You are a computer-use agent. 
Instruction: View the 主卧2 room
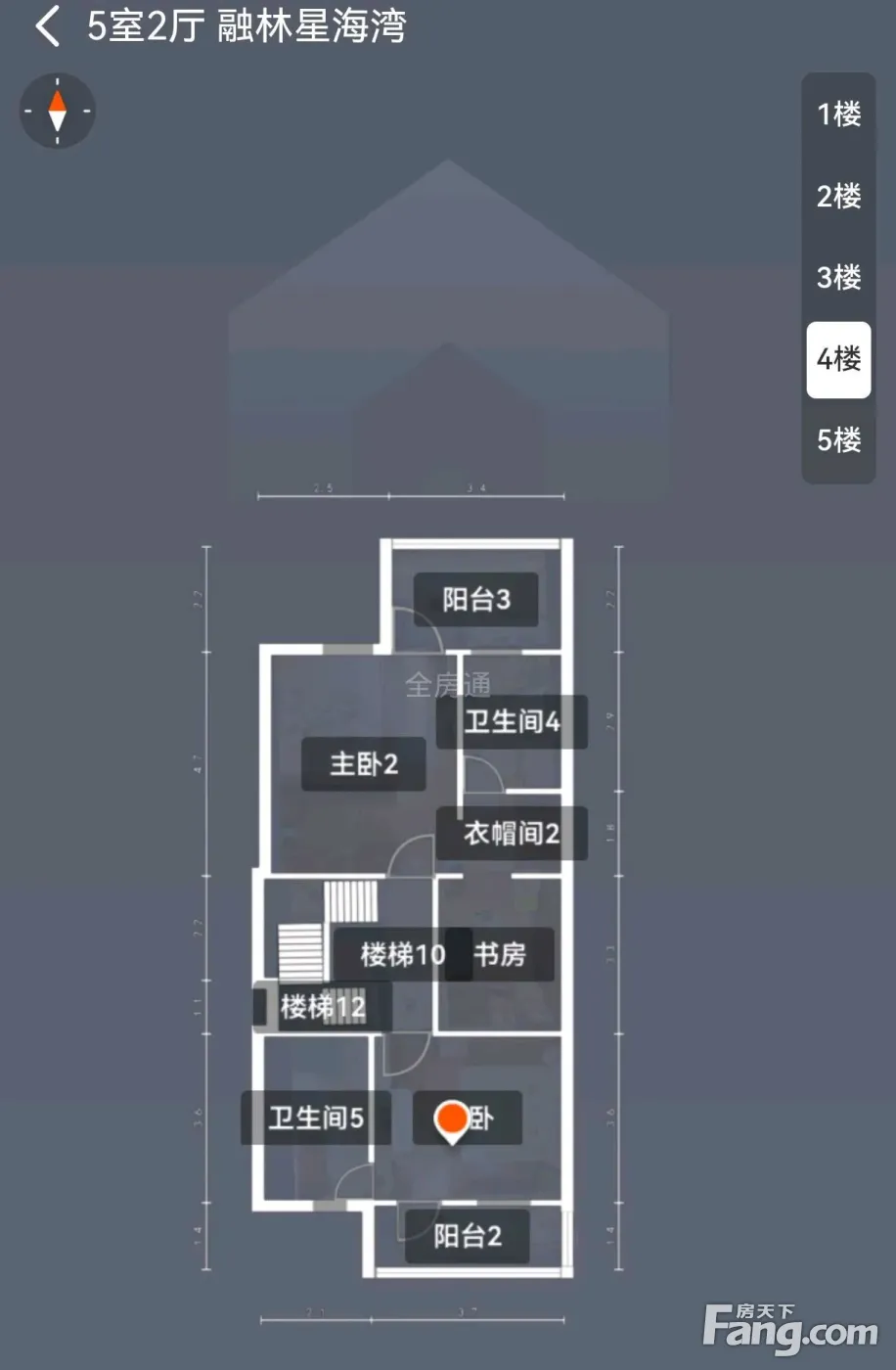click(x=364, y=763)
